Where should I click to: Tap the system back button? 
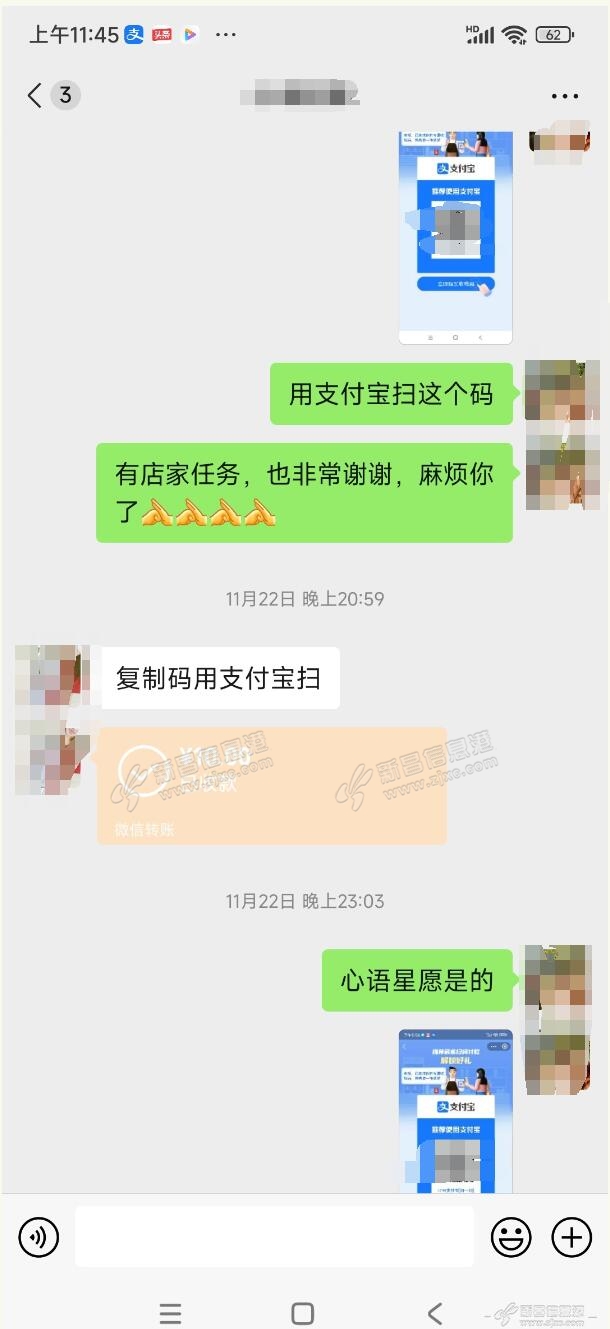pyautogui.click(x=434, y=1313)
